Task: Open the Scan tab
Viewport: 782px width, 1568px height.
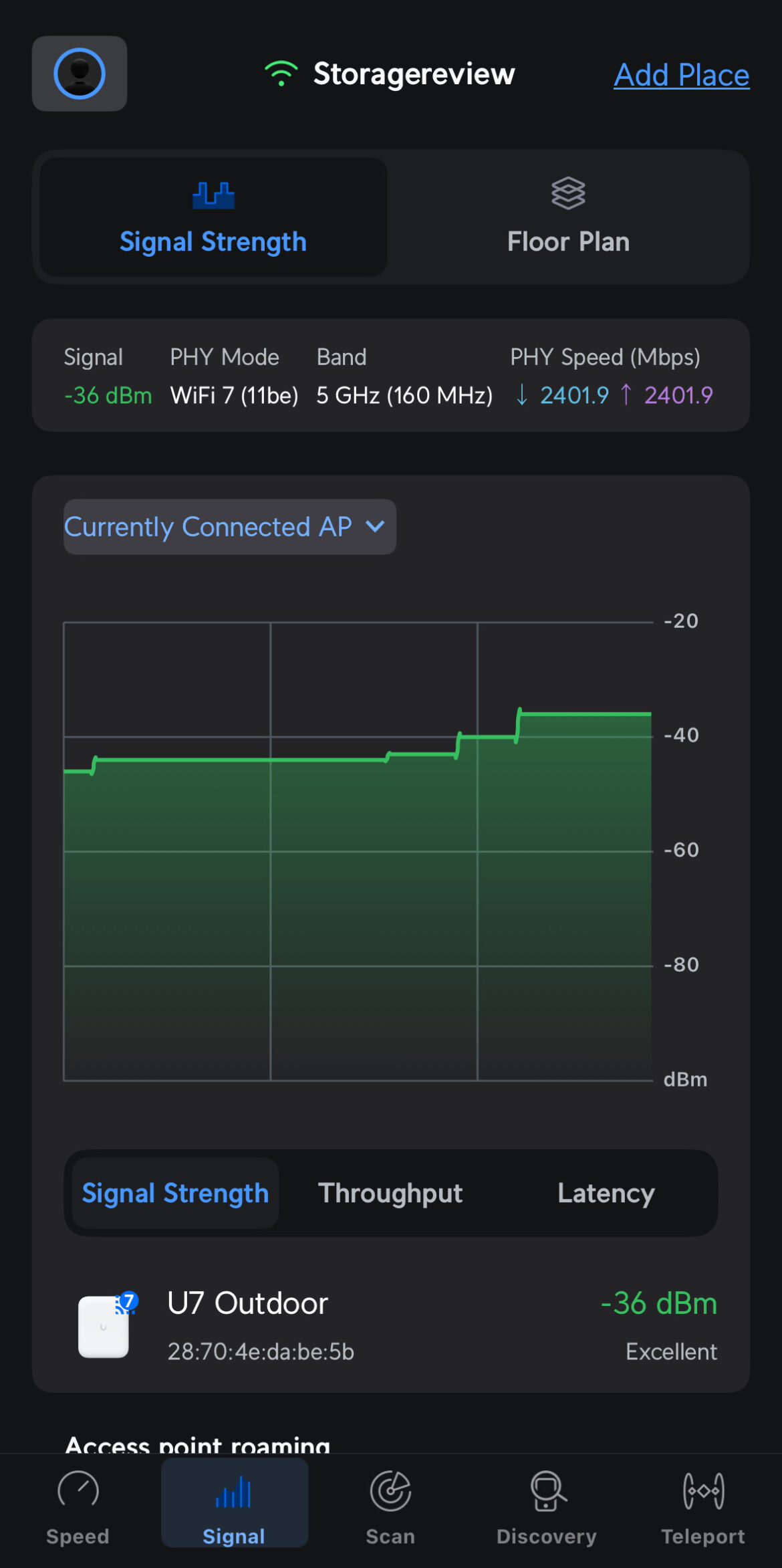Action: (x=390, y=1508)
